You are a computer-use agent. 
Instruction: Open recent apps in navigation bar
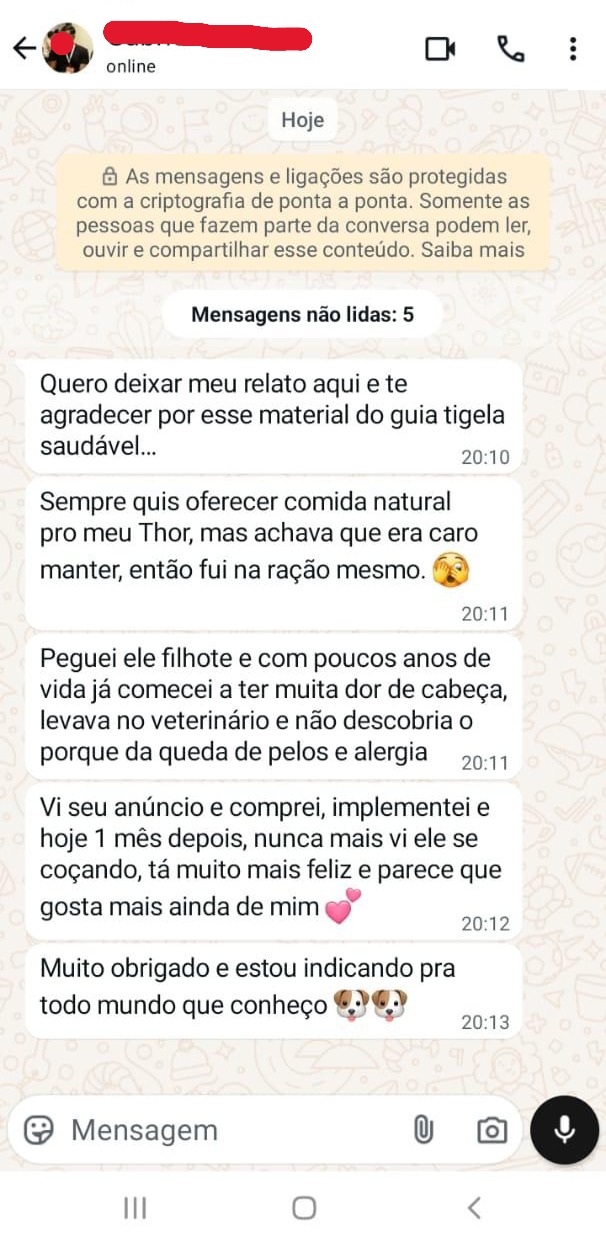[135, 1208]
